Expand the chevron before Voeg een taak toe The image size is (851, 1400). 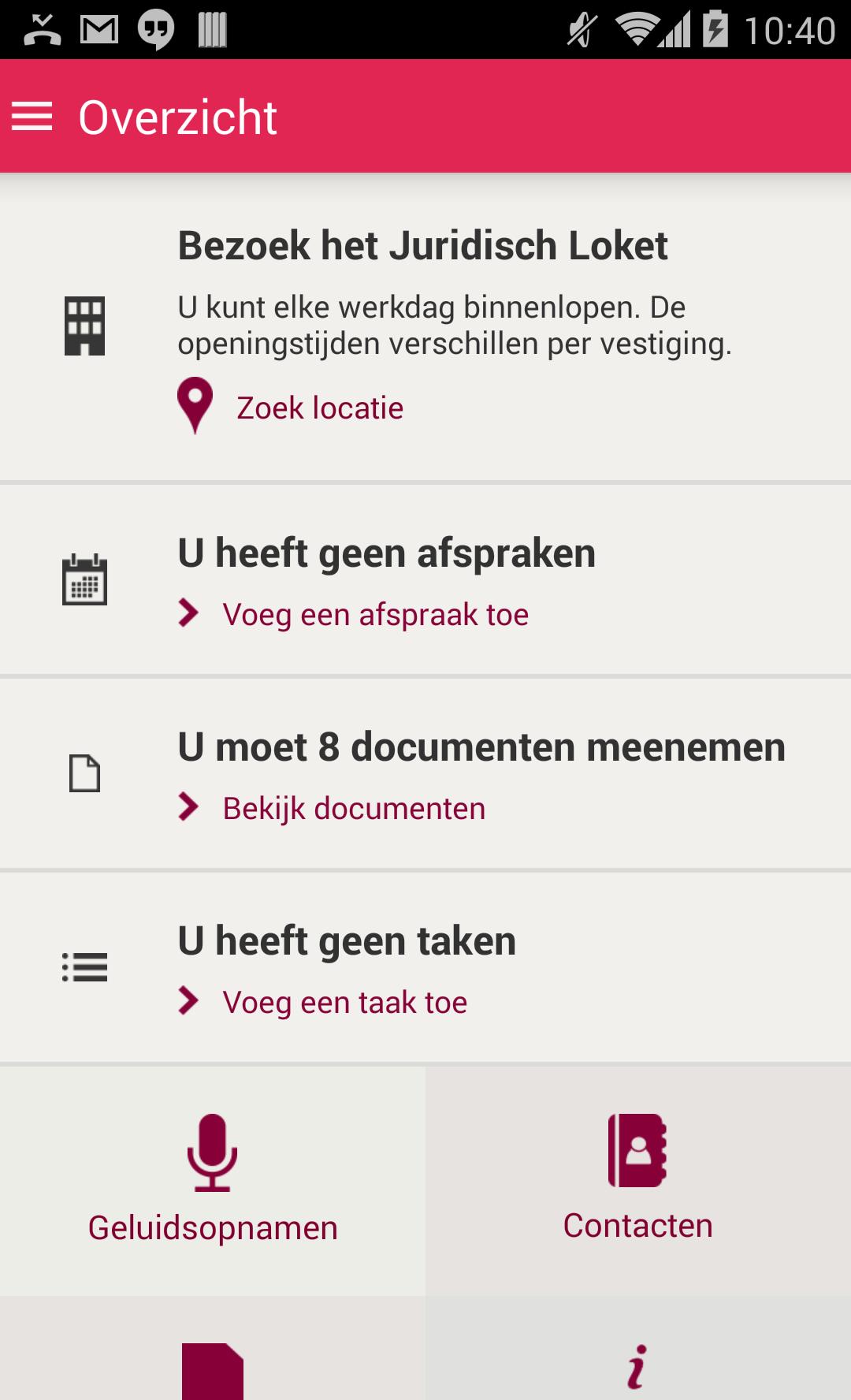(189, 1002)
